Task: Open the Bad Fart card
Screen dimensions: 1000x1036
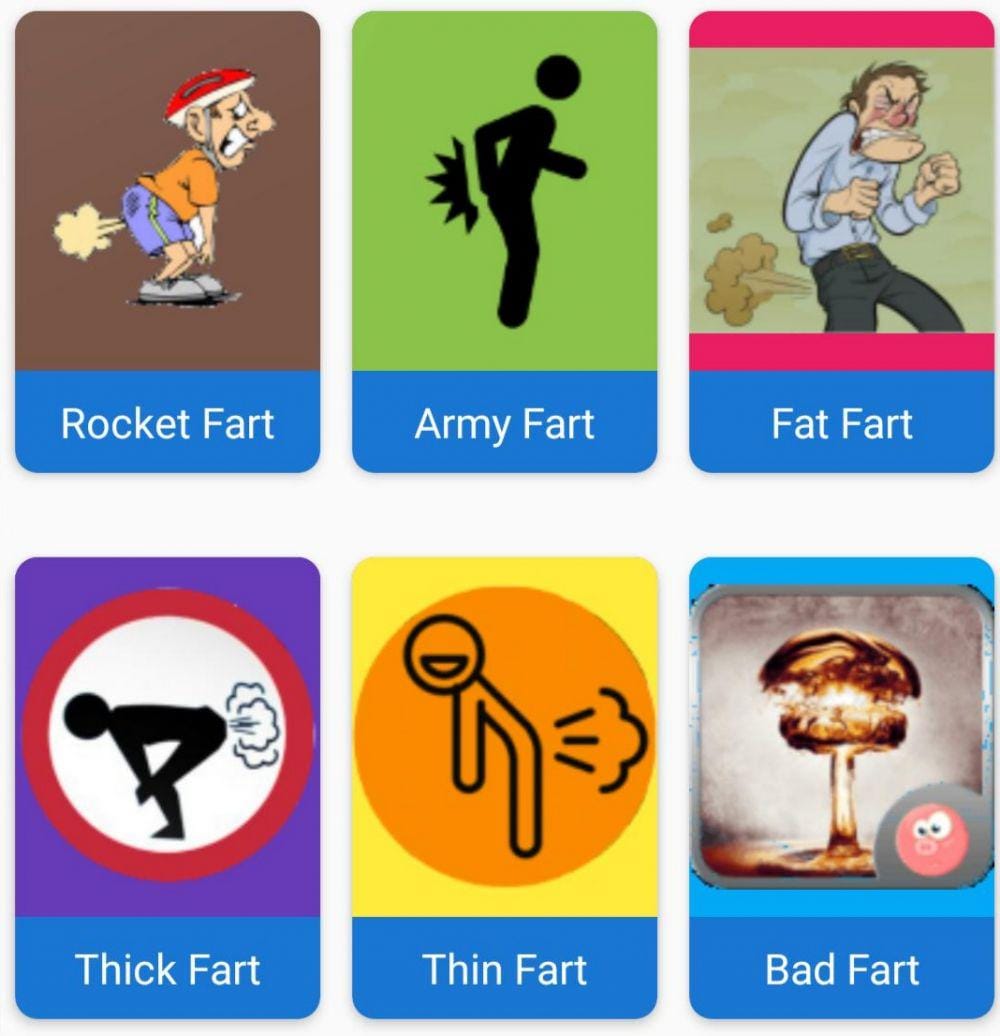Action: pos(841,786)
